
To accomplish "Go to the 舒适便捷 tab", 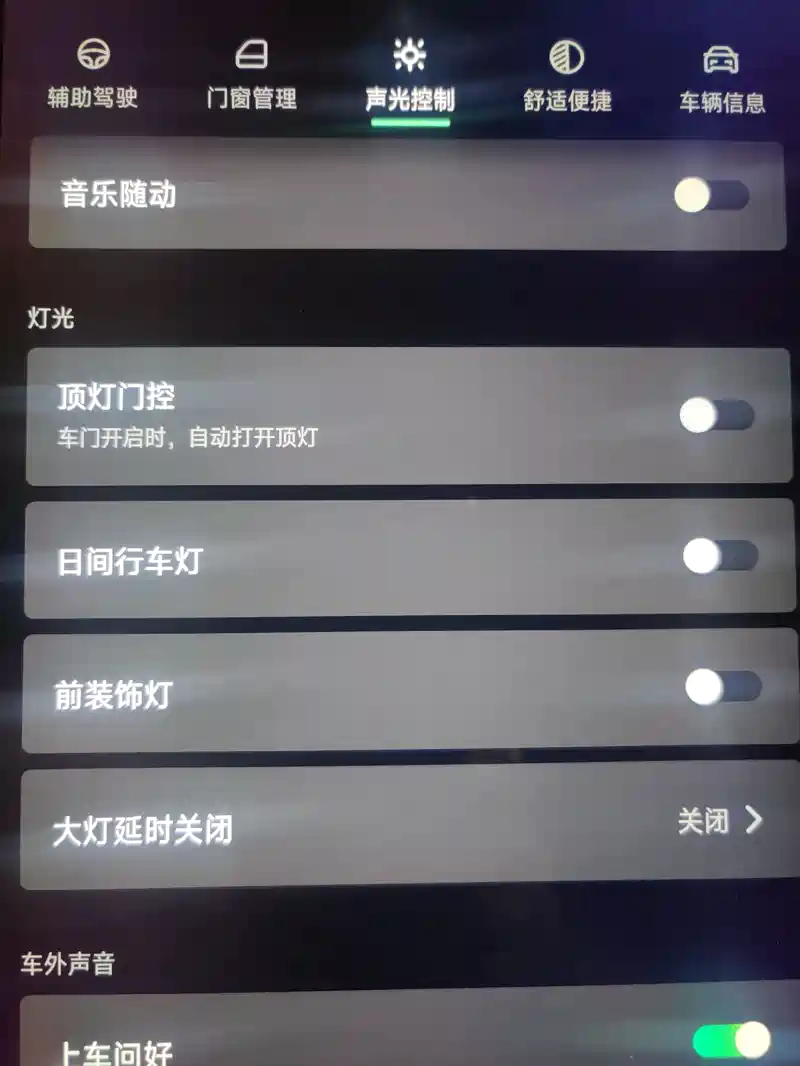I will [x=567, y=75].
